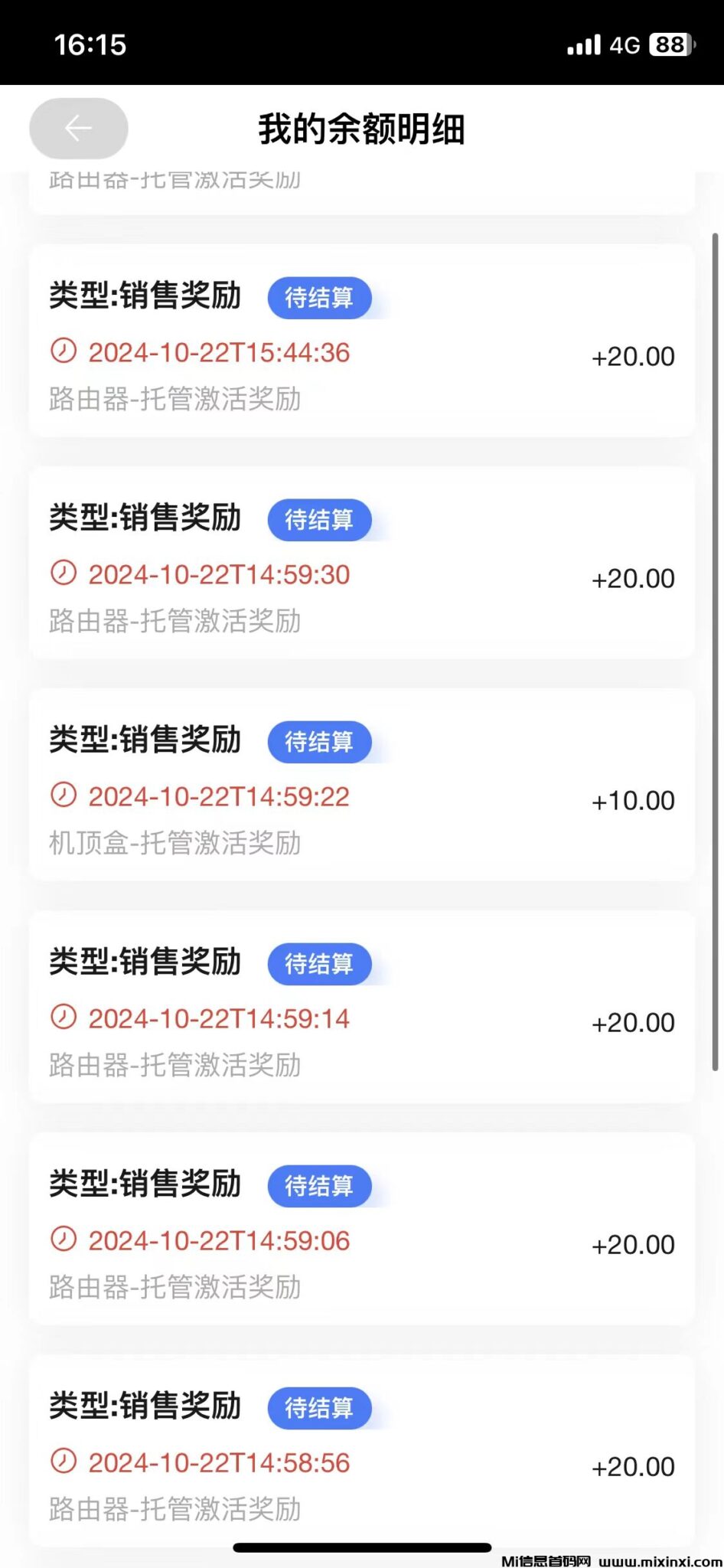Viewport: 724px width, 1568px height.
Task: Select the 类型:销售奖励 label on second card
Action: (x=144, y=518)
